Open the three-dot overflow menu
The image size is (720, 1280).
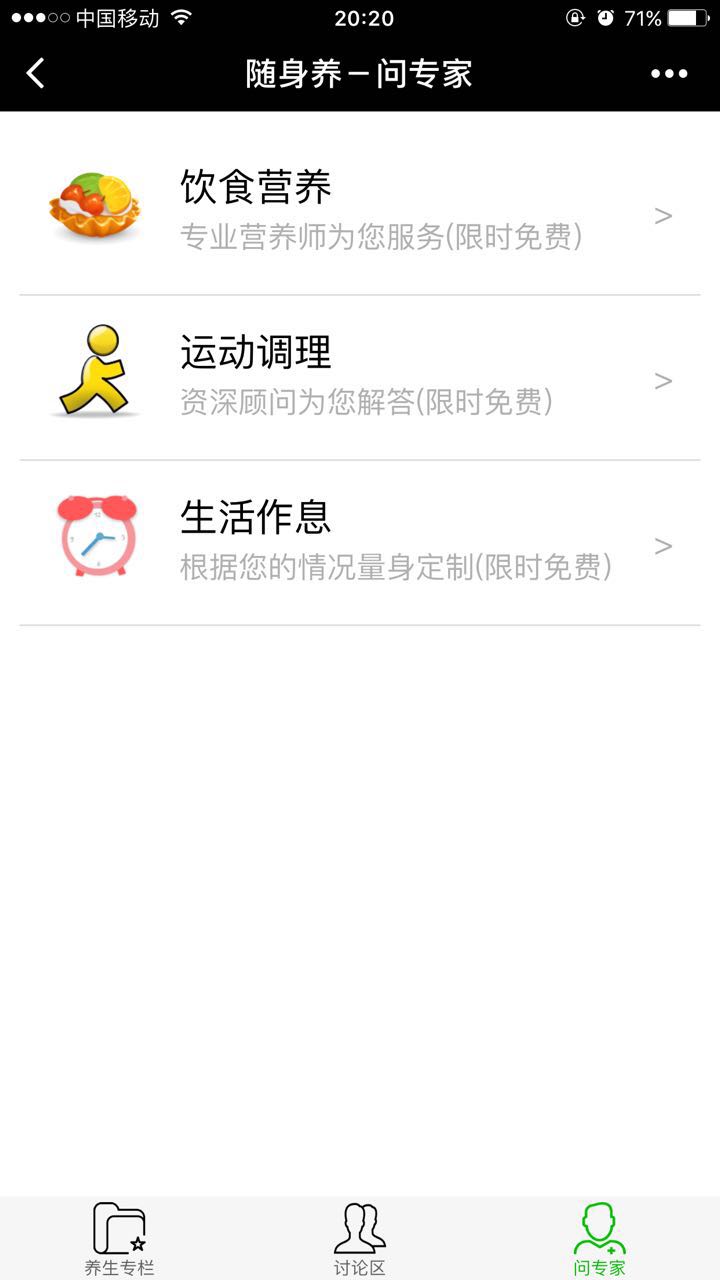pyautogui.click(x=669, y=73)
